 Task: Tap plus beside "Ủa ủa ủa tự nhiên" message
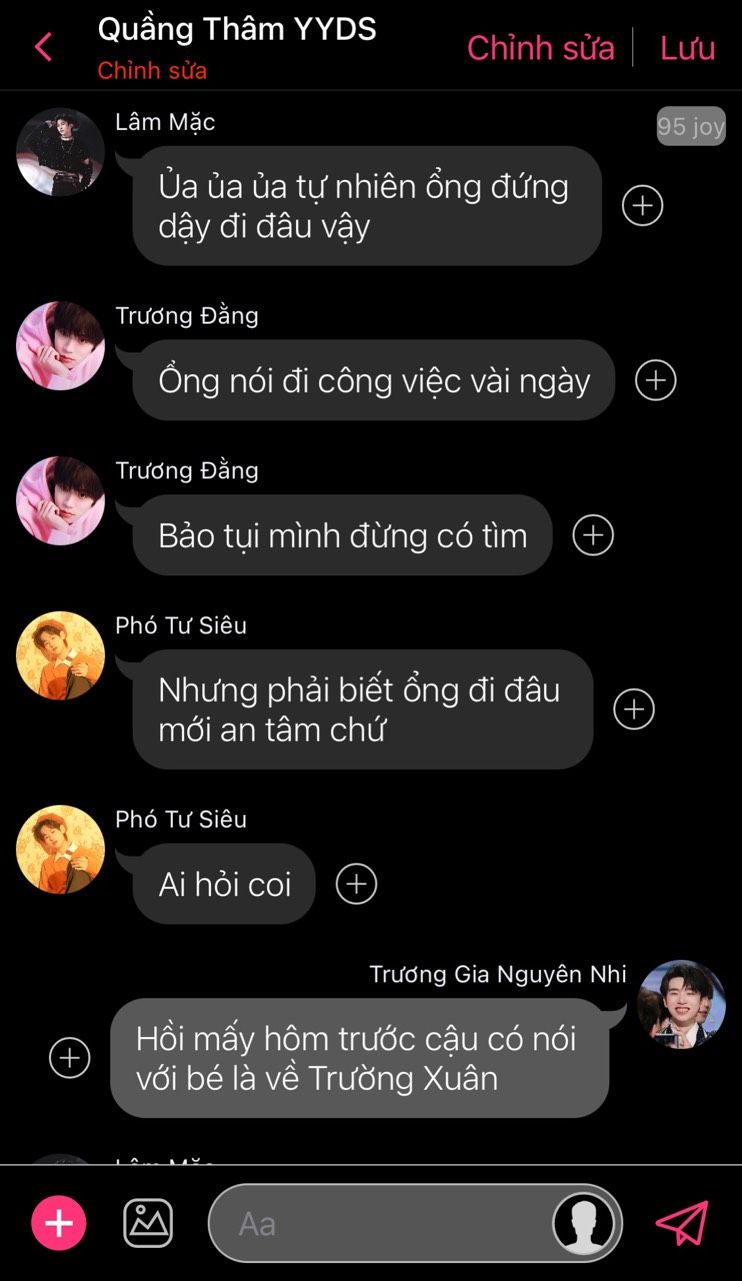(642, 205)
